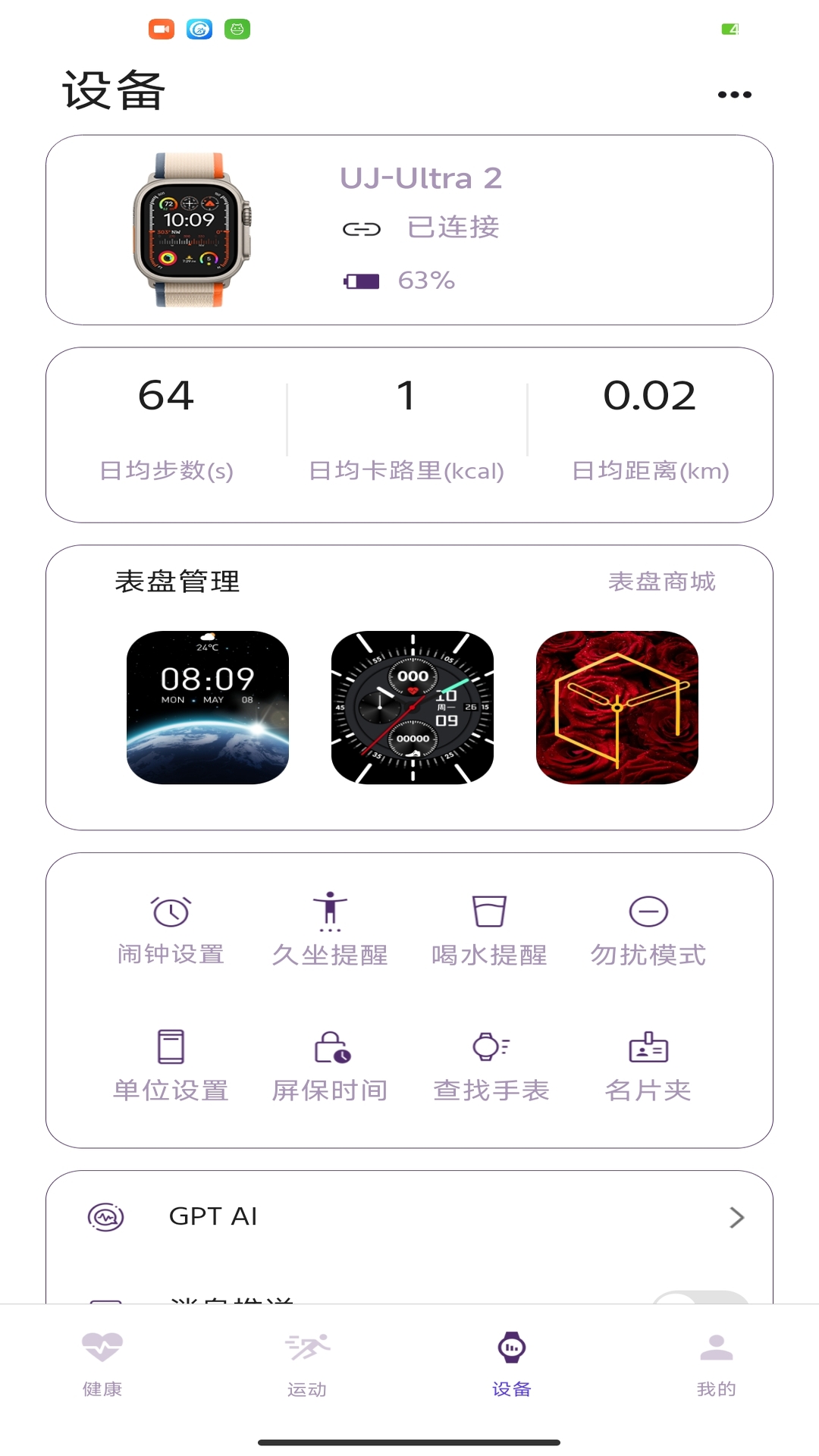The image size is (819, 1456).
Task: Check the watch battery indicator showing 63%
Action: coord(362,280)
